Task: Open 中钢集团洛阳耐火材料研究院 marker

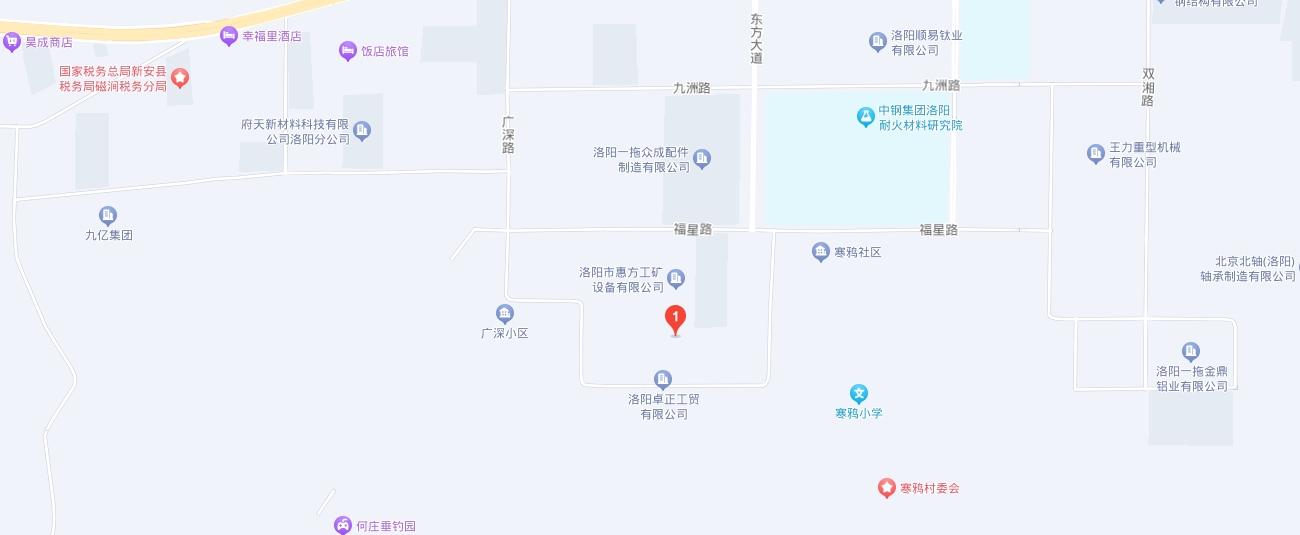Action: point(865,117)
